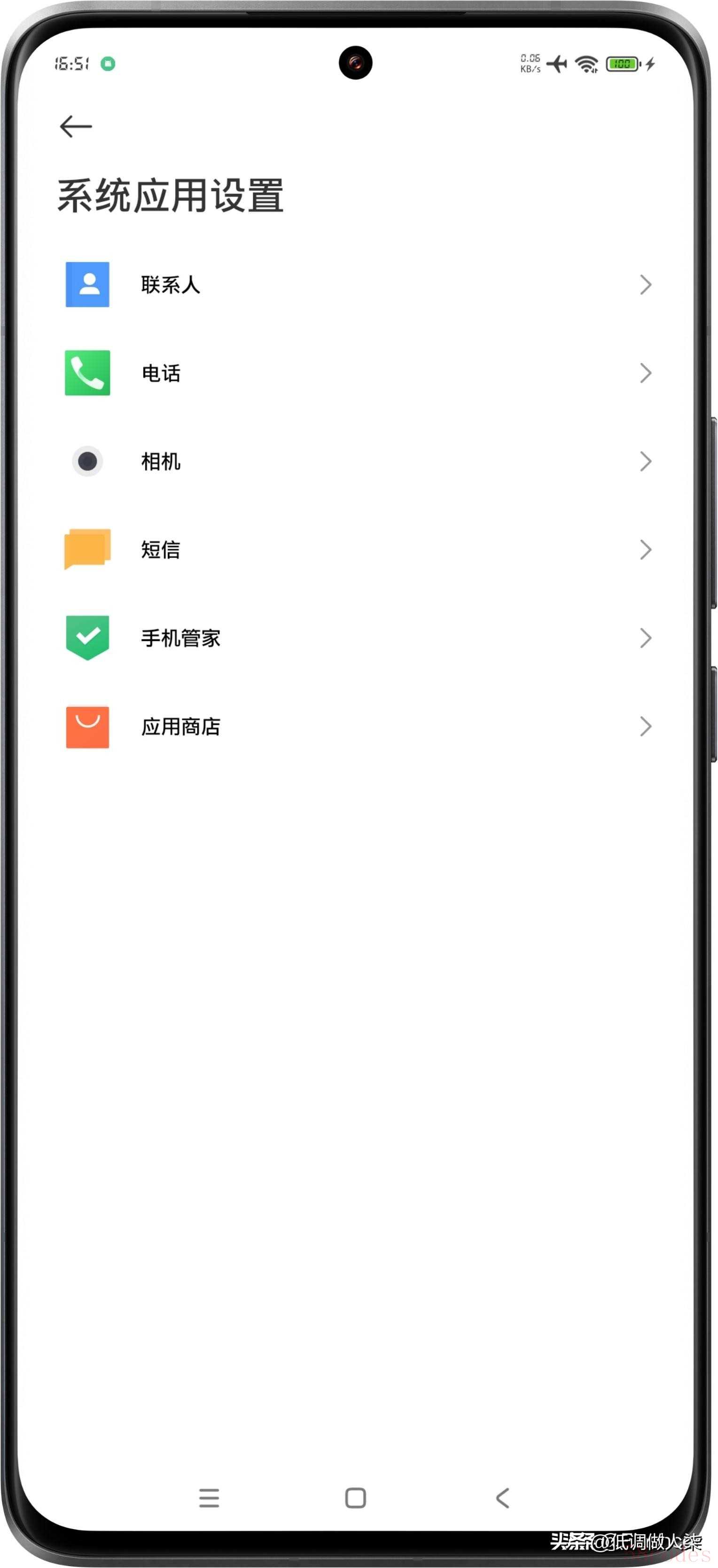Open recent apps from navigation bar
Viewport: 718px width, 1568px height.
209,1498
